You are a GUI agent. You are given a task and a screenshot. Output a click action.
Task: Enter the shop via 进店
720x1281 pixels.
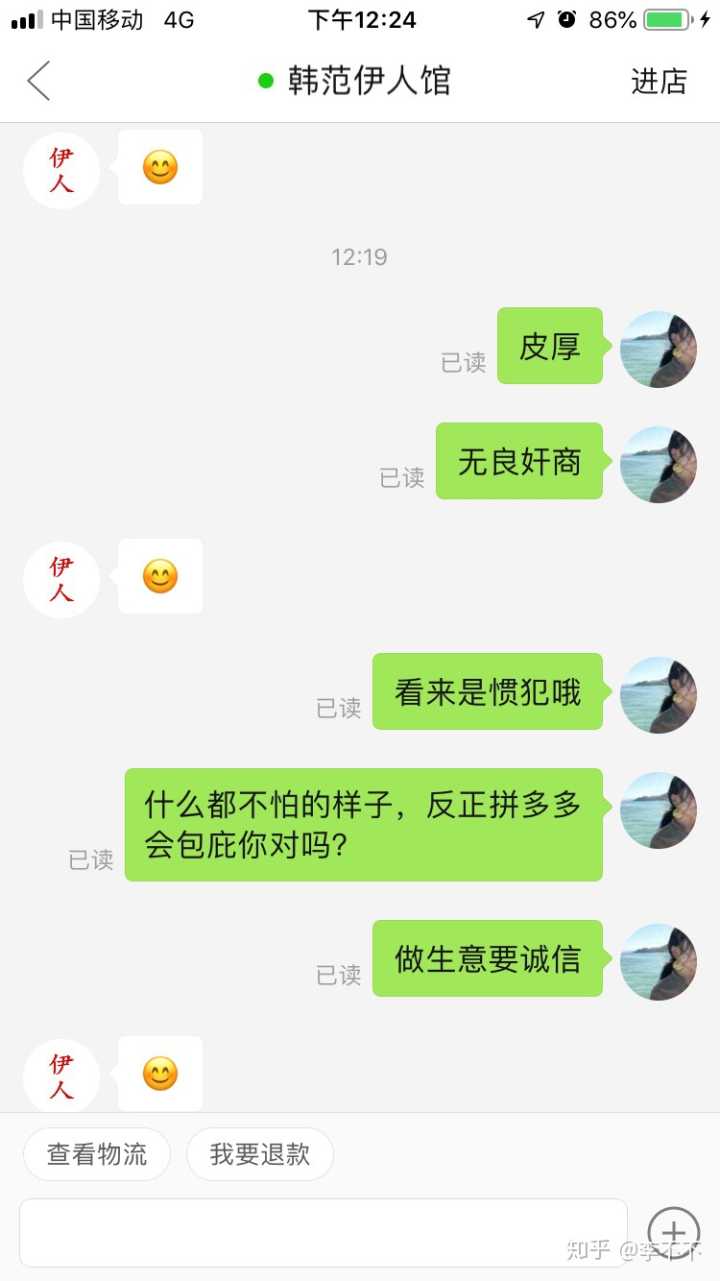(659, 81)
